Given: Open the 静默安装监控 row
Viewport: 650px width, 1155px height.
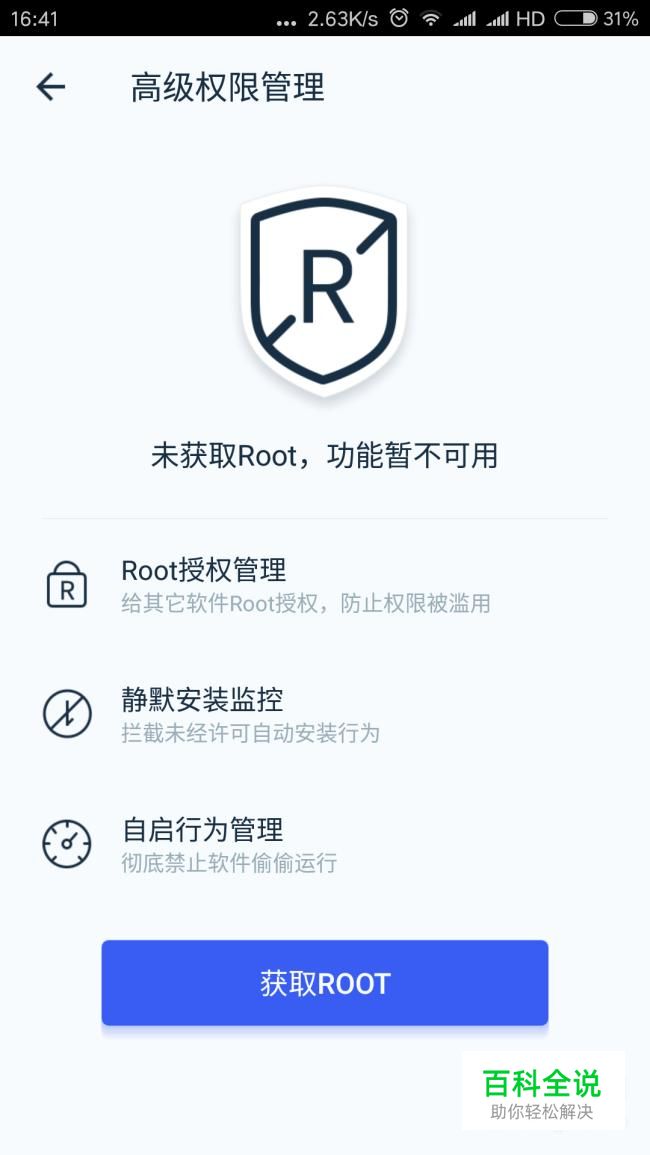Looking at the screenshot, I should [x=325, y=715].
